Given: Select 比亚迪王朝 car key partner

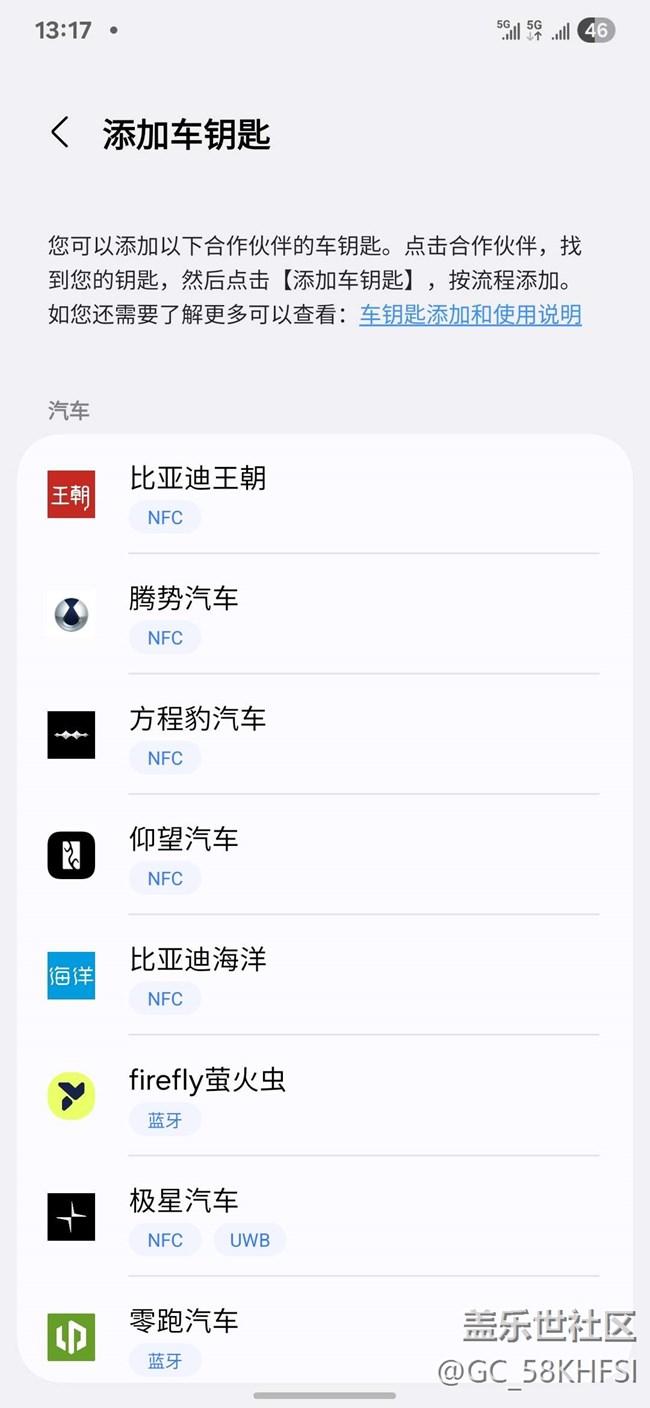Looking at the screenshot, I should 325,494.
